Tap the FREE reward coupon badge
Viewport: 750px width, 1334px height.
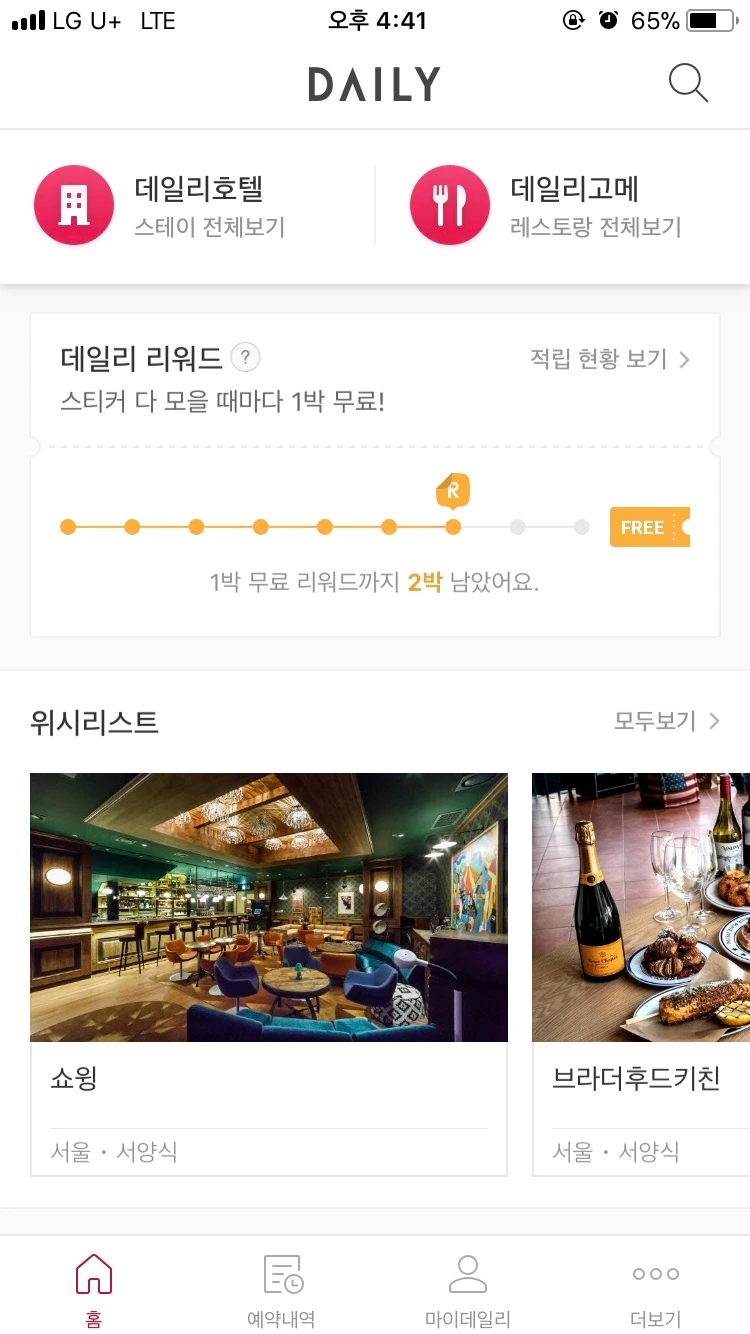648,527
